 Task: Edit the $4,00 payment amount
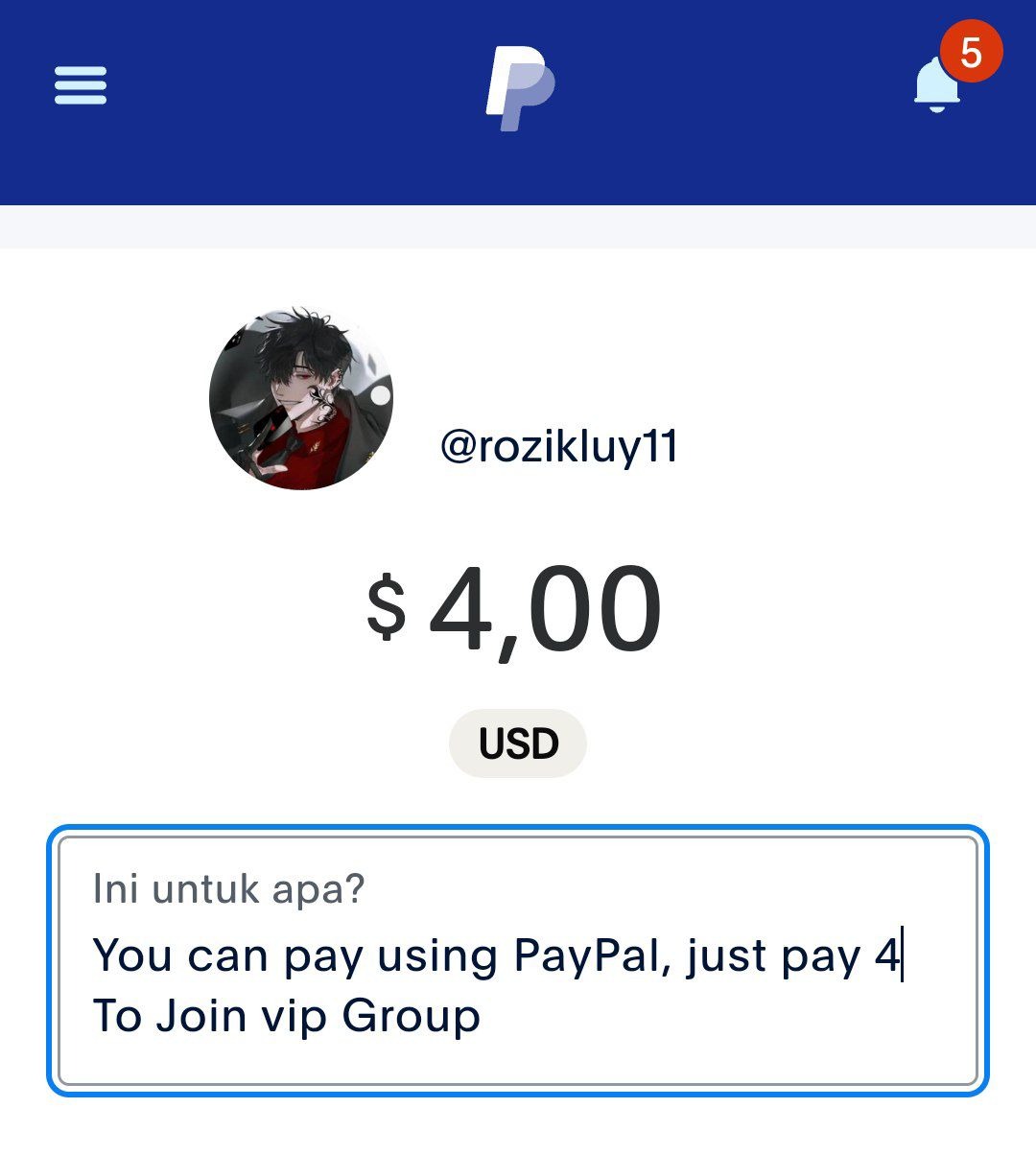544,610
